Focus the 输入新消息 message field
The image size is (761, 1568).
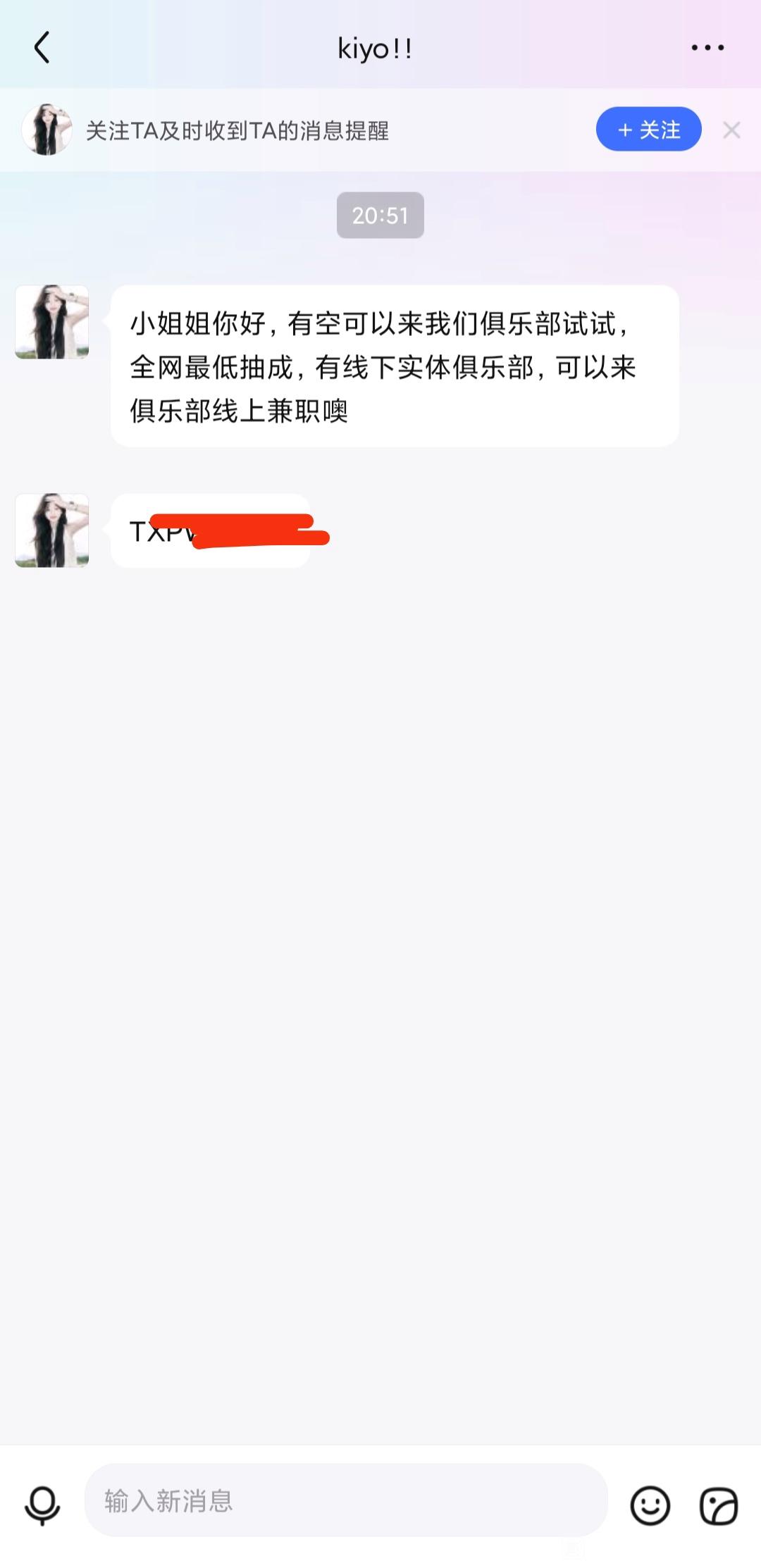[345, 1501]
